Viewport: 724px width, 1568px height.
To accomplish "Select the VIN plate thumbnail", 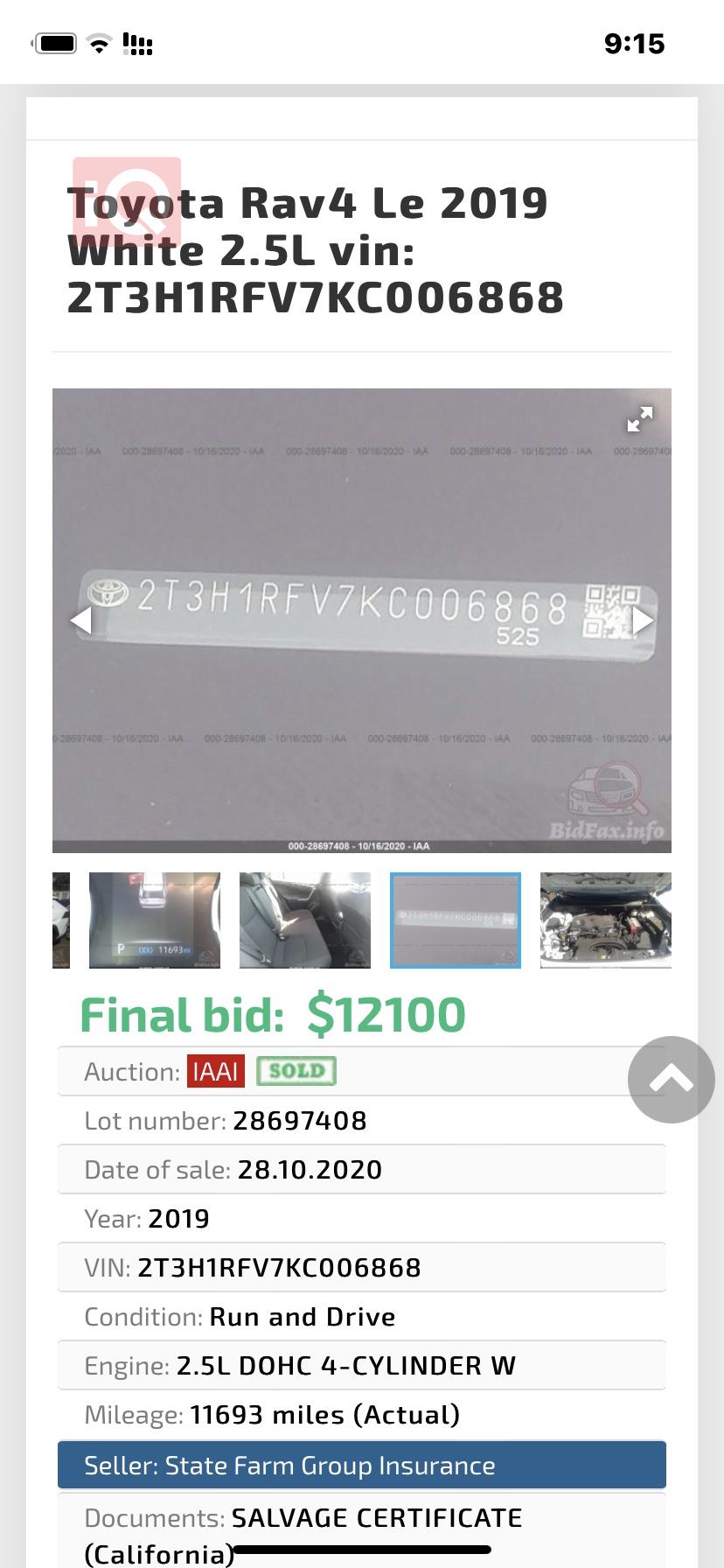I will tap(456, 920).
